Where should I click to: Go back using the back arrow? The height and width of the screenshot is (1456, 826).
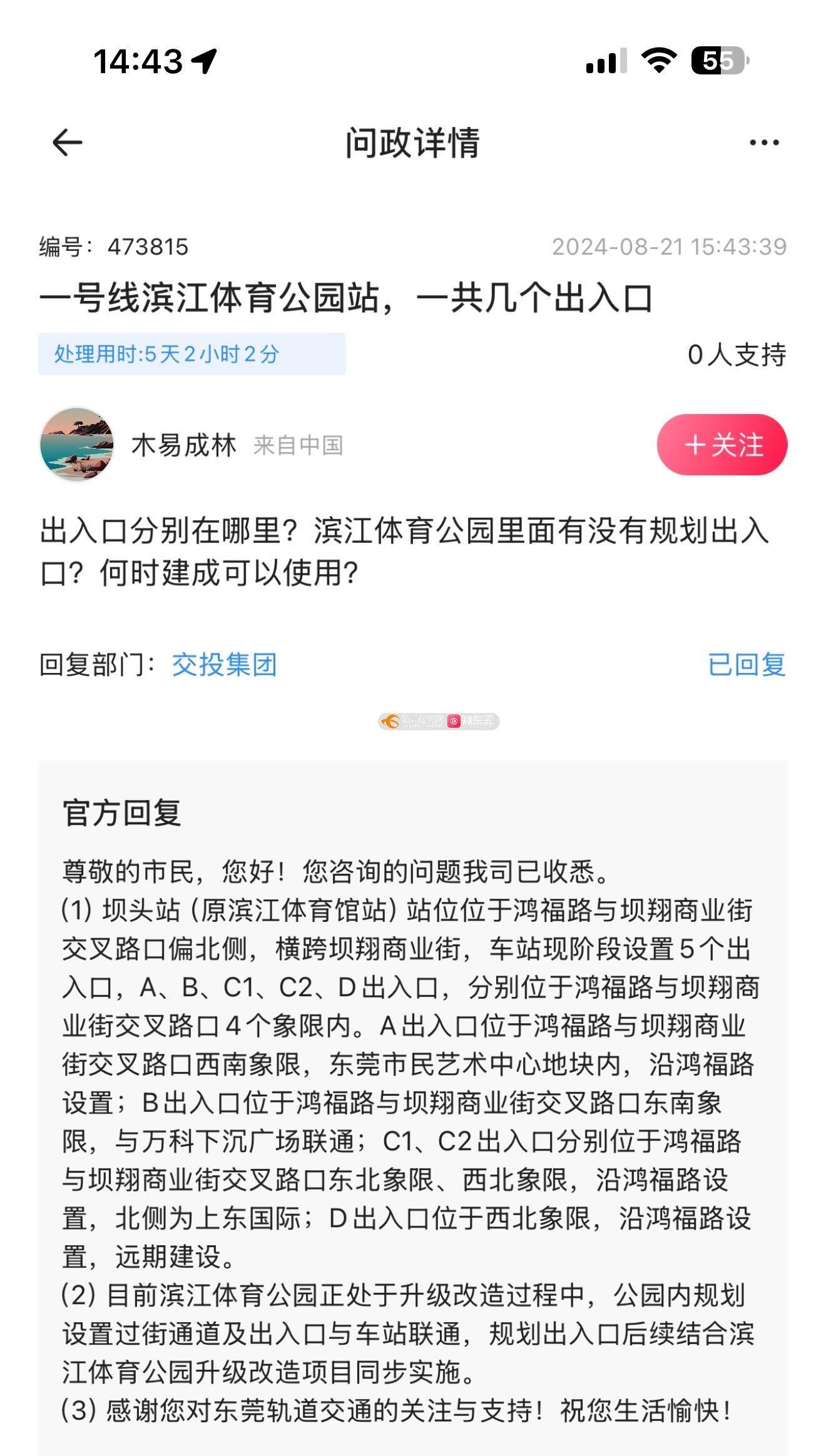tap(68, 143)
